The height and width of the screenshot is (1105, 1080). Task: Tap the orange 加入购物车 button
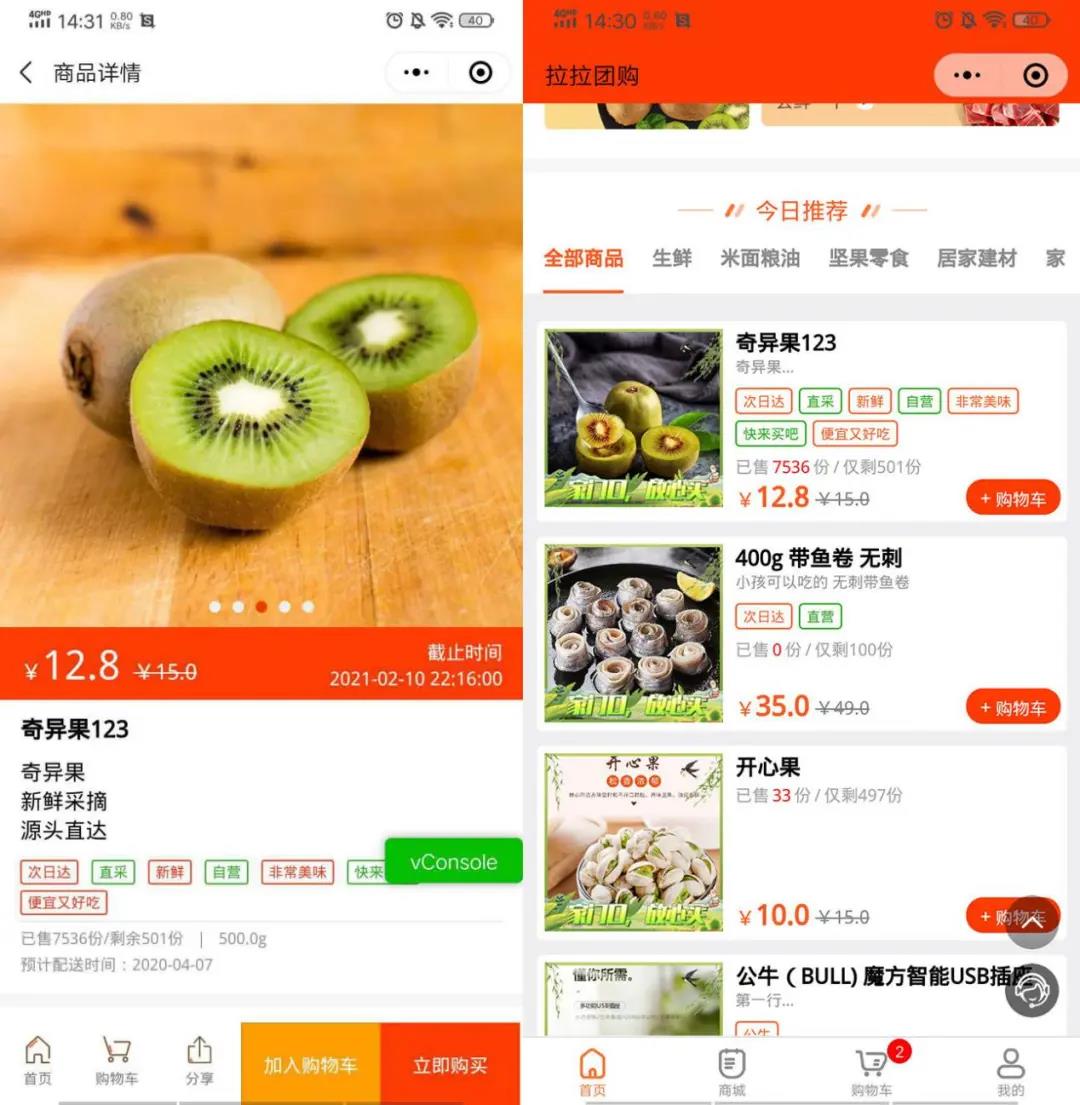click(x=310, y=1064)
